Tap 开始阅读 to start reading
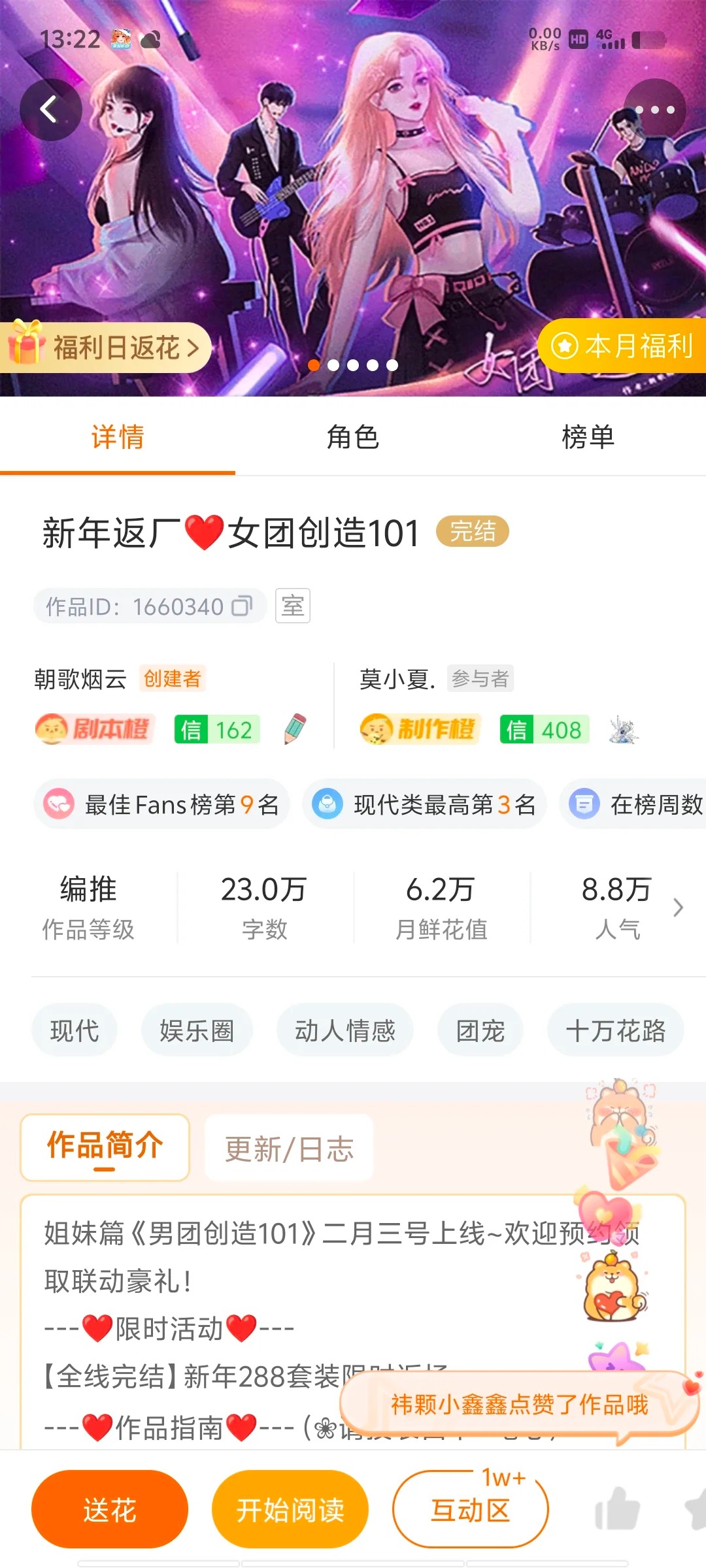The width and height of the screenshot is (706, 1568). tap(290, 1509)
